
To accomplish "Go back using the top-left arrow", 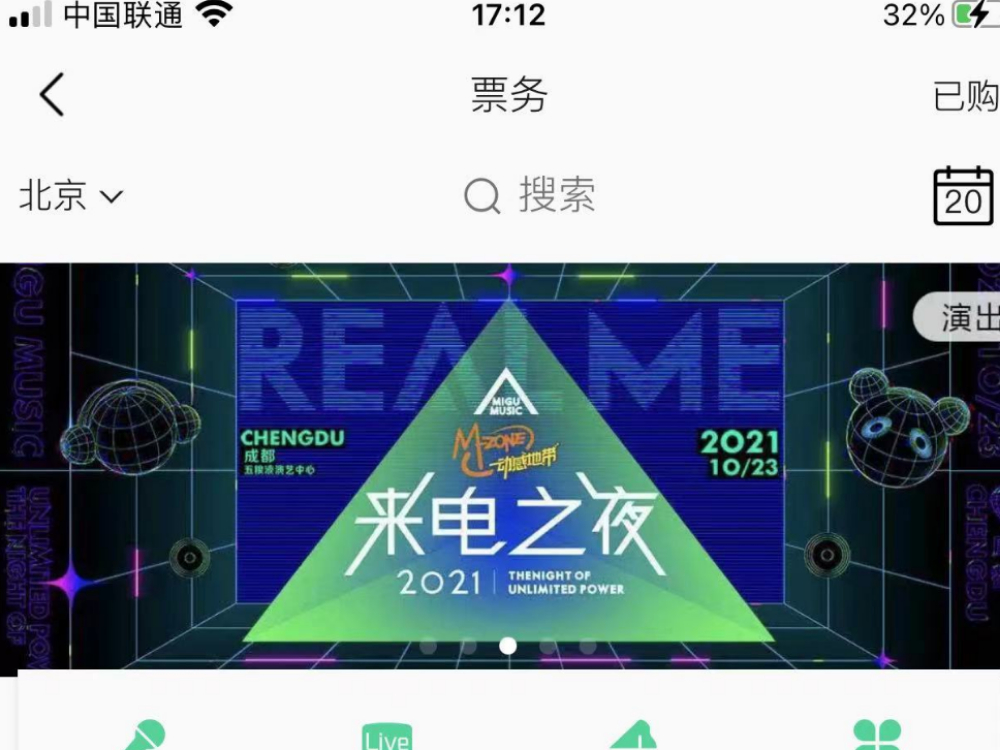I will 52,96.
